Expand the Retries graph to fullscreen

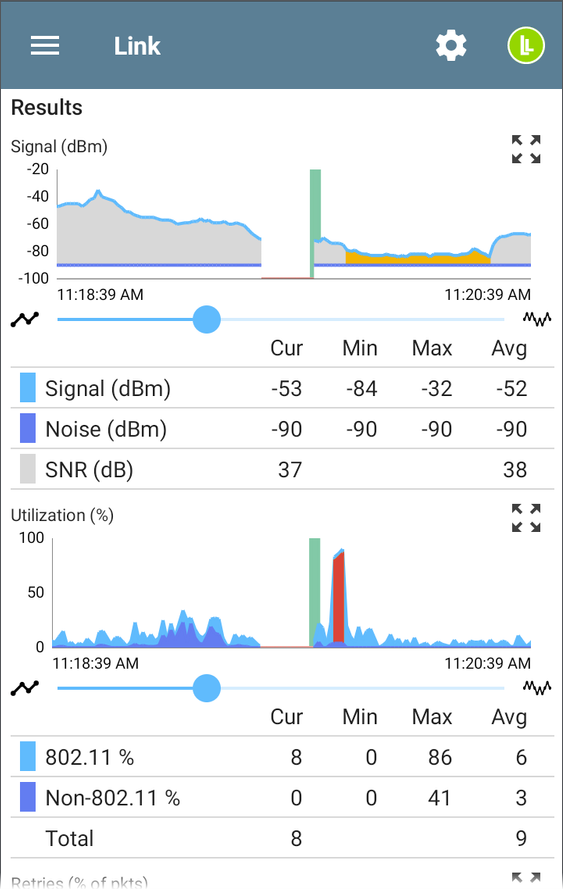[x=526, y=880]
